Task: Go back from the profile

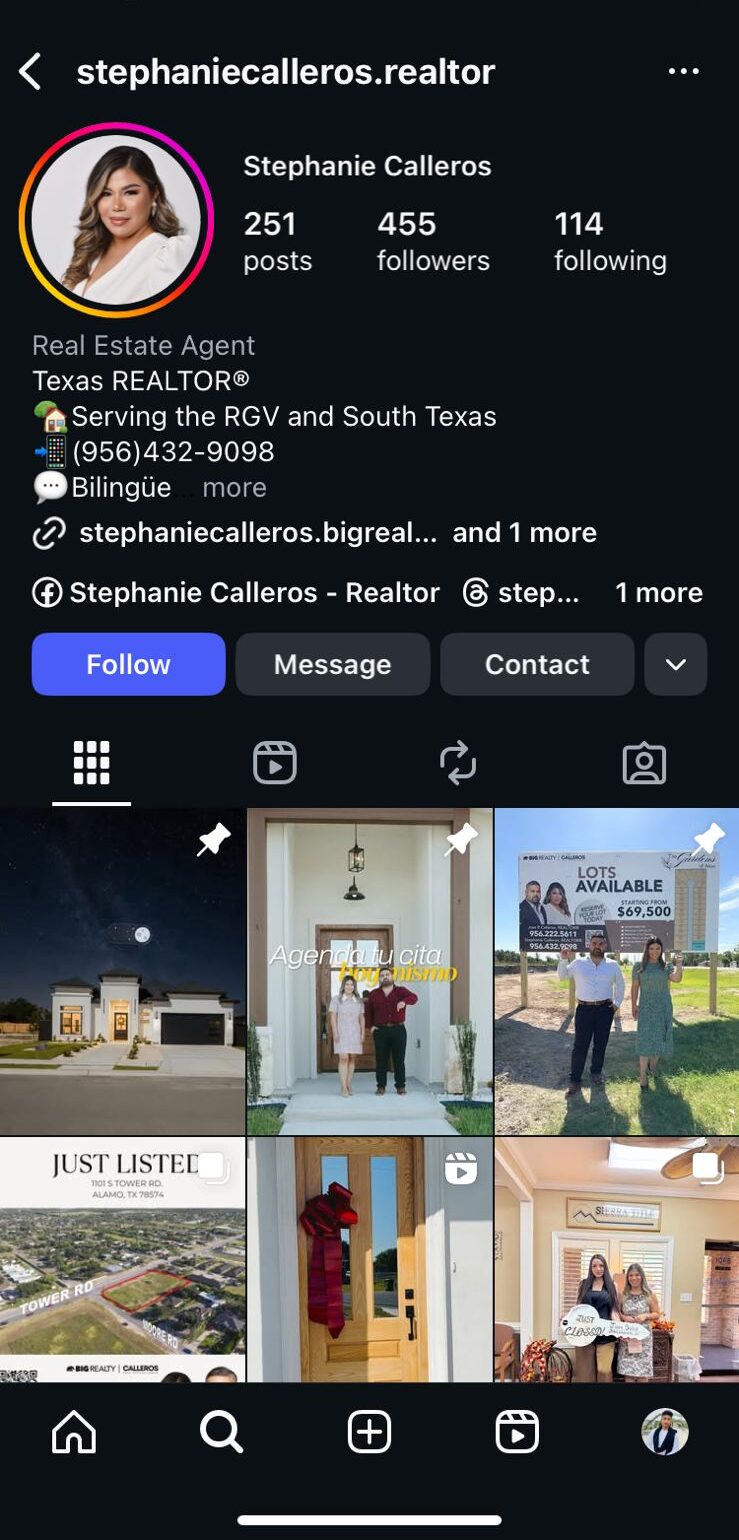Action: (x=31, y=72)
